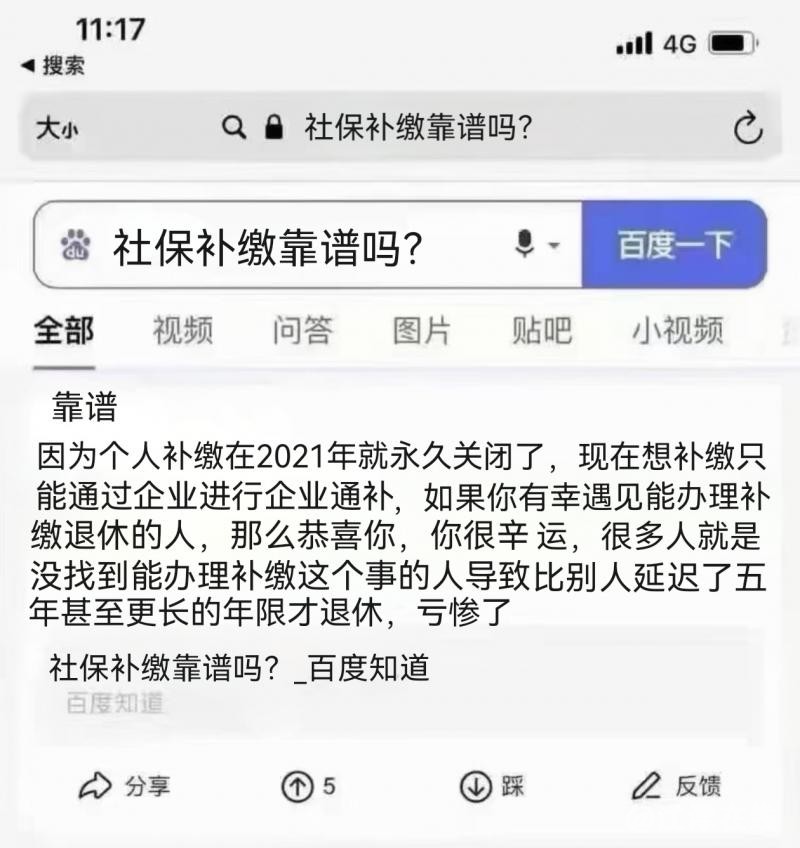This screenshot has width=800, height=848.
Task: Upvote the answer
Action: (x=308, y=787)
